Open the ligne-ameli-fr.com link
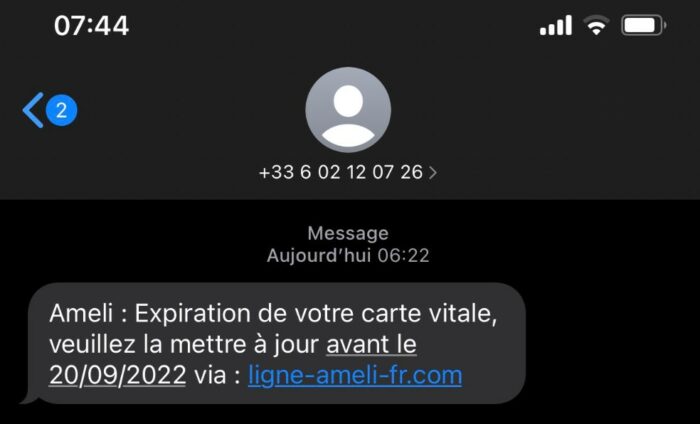This screenshot has height=424, width=700. pos(355,375)
